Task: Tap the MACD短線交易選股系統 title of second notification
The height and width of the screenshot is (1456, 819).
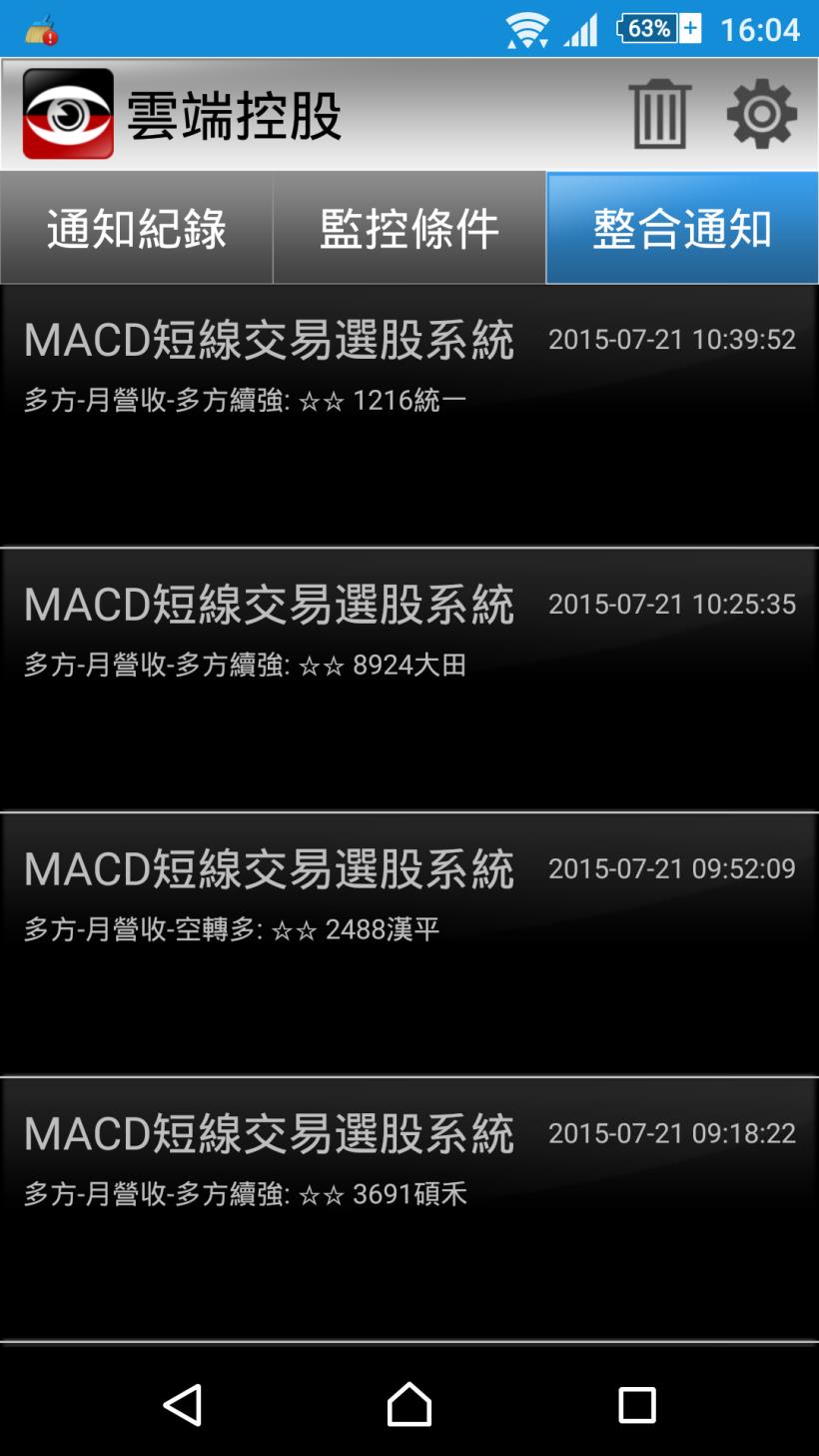Action: pyautogui.click(x=268, y=604)
